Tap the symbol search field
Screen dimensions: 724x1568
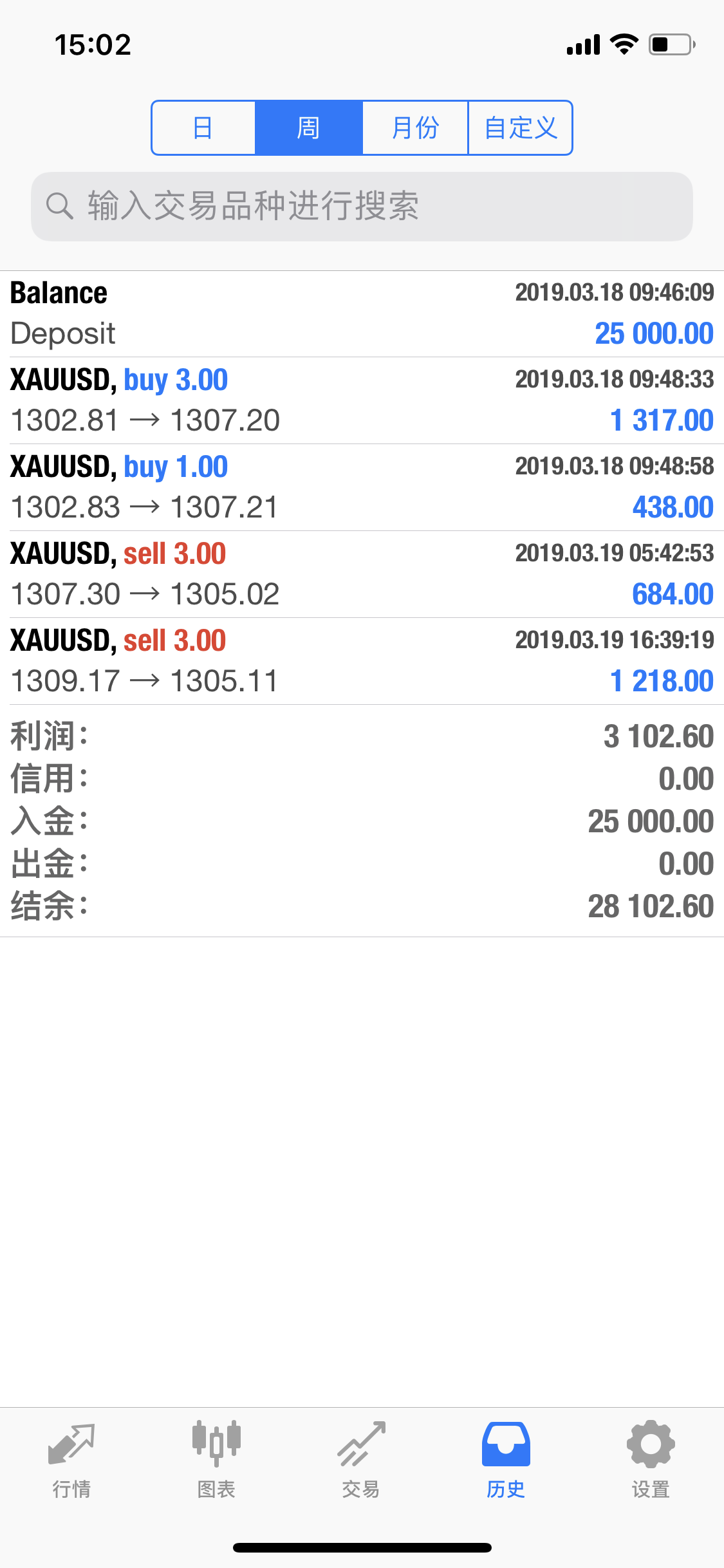pos(362,207)
